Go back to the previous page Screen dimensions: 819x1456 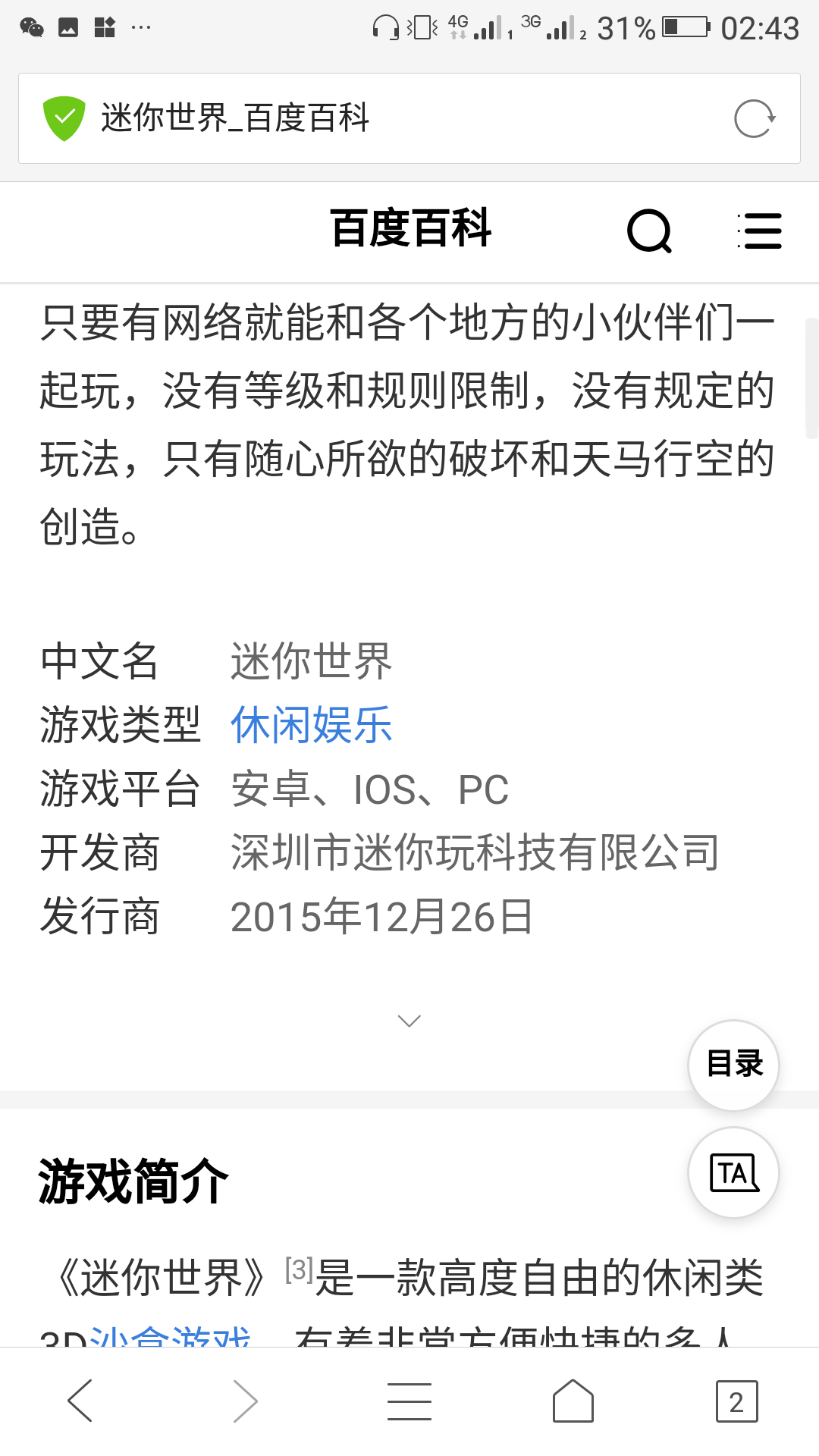(x=80, y=1401)
